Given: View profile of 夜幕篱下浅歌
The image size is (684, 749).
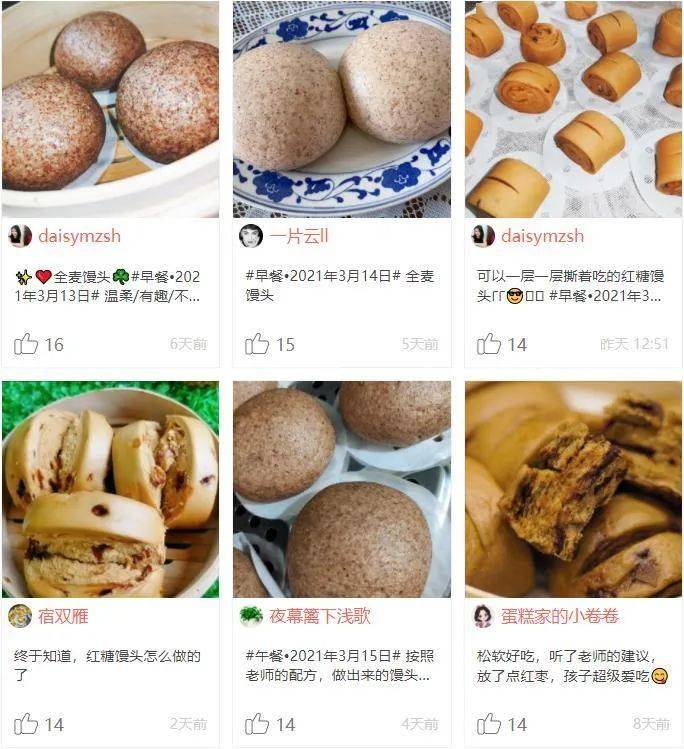Looking at the screenshot, I should point(319,616).
